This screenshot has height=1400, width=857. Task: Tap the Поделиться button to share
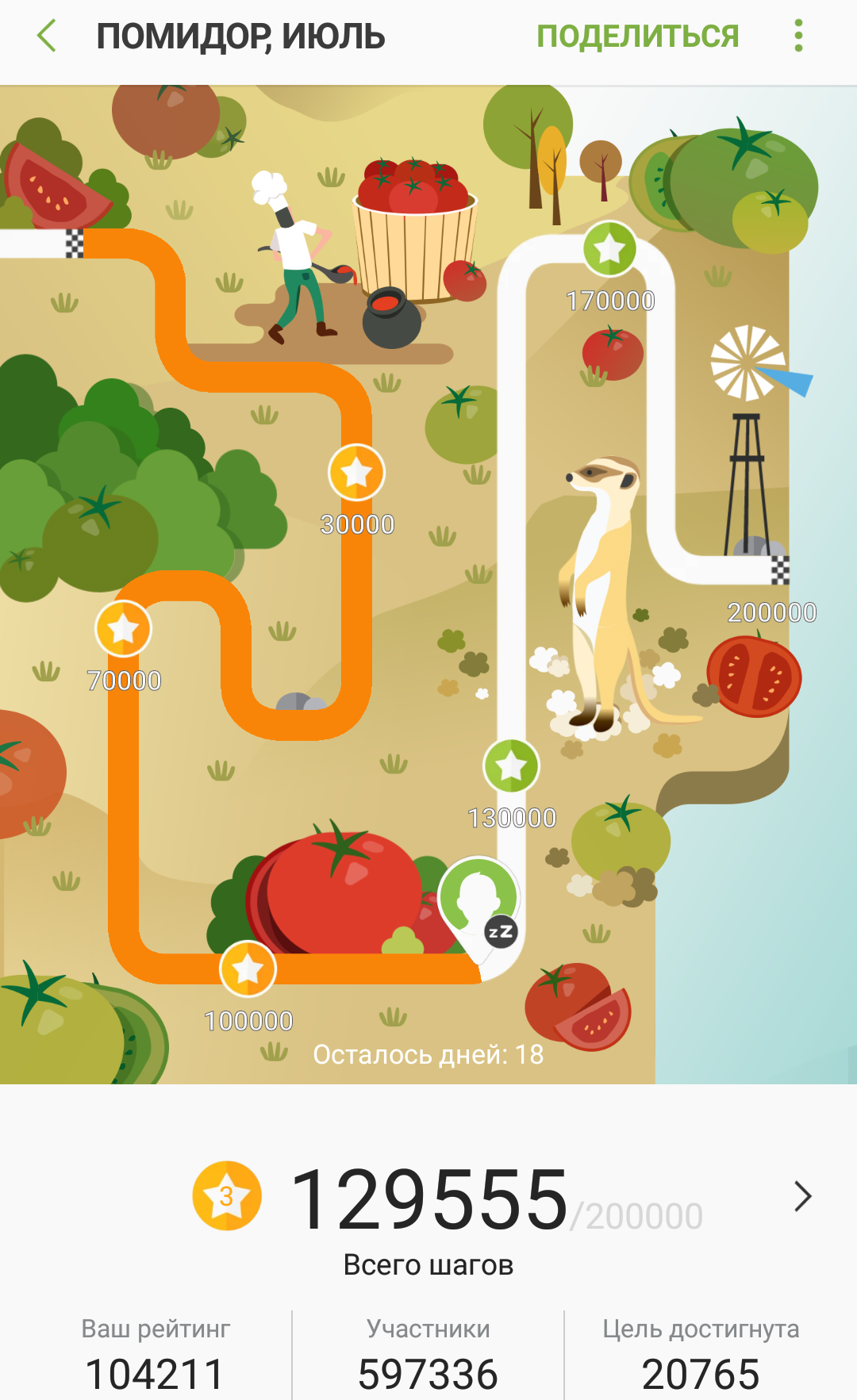click(x=637, y=36)
